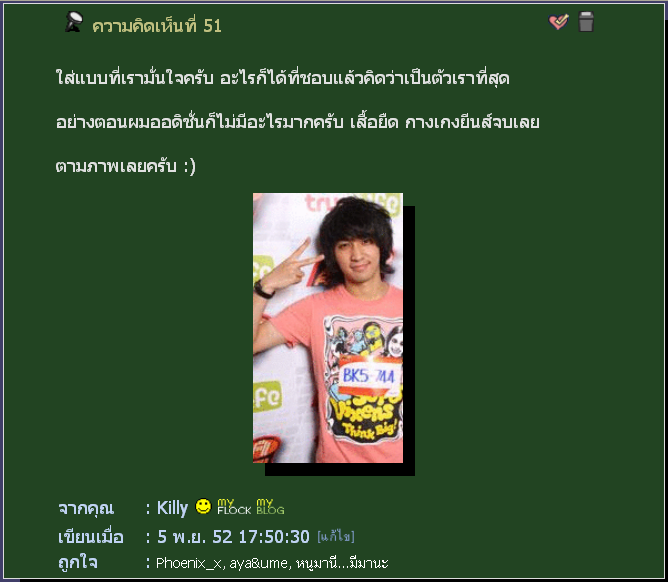This screenshot has width=668, height=582.
Task: Open Killy's MY BLOG link
Action: click(x=270, y=507)
